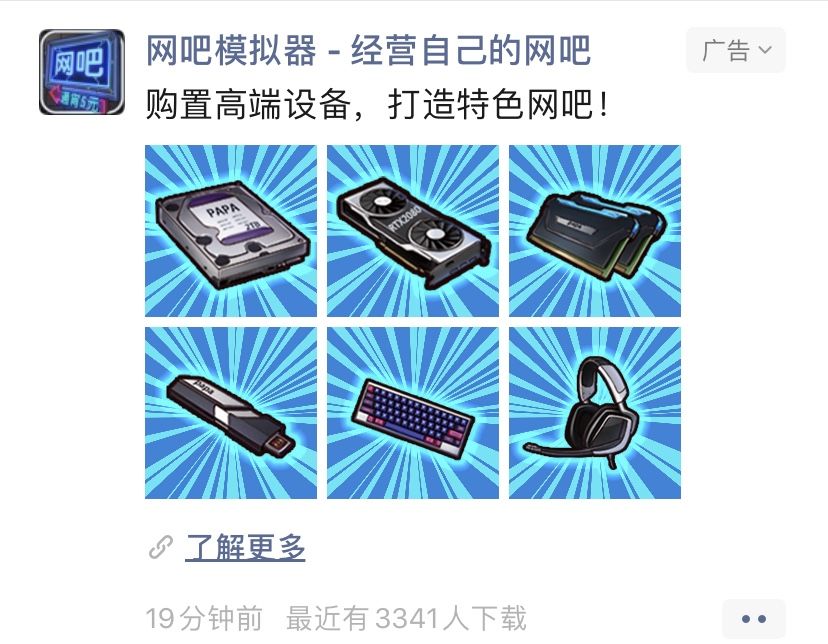Open the 网吧模拟器 advertiser avatar
Image resolution: width=828 pixels, height=644 pixels.
pyautogui.click(x=82, y=72)
